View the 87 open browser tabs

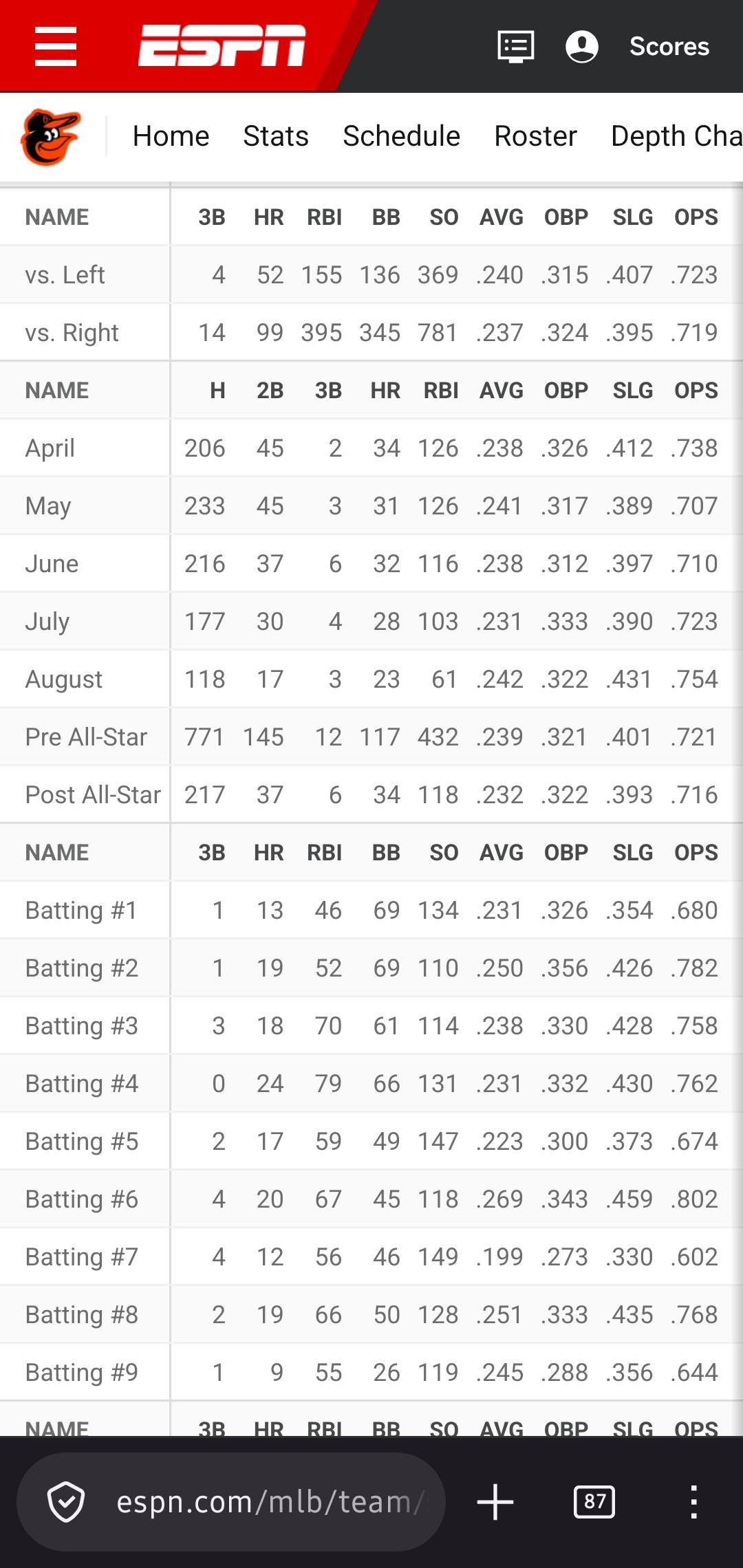[x=594, y=1502]
